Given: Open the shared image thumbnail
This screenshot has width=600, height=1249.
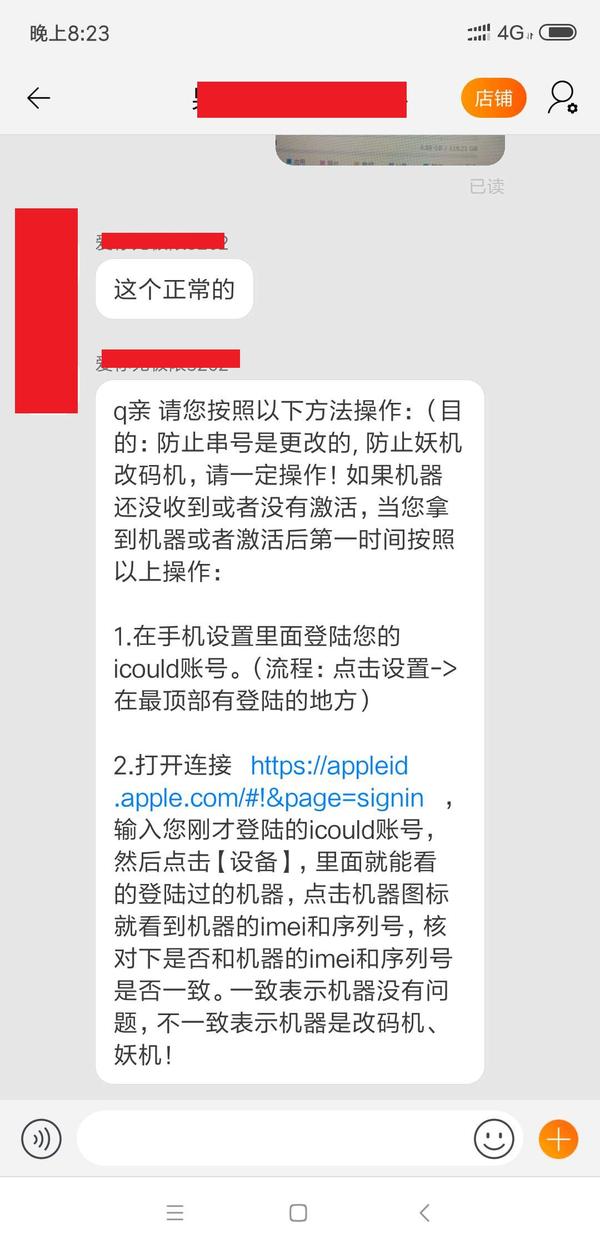Looking at the screenshot, I should pos(390,150).
